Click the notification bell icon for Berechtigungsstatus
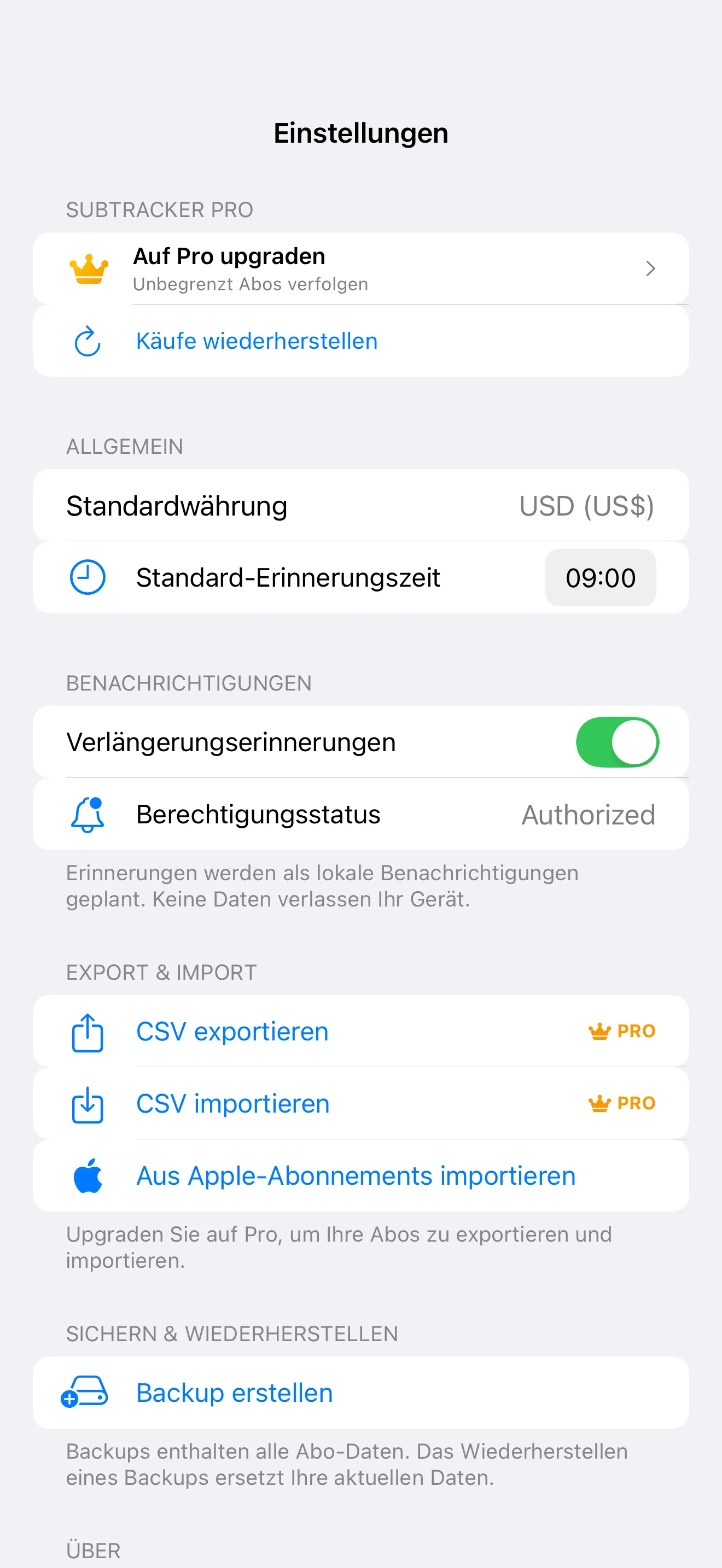The height and width of the screenshot is (1568, 722). 88,815
